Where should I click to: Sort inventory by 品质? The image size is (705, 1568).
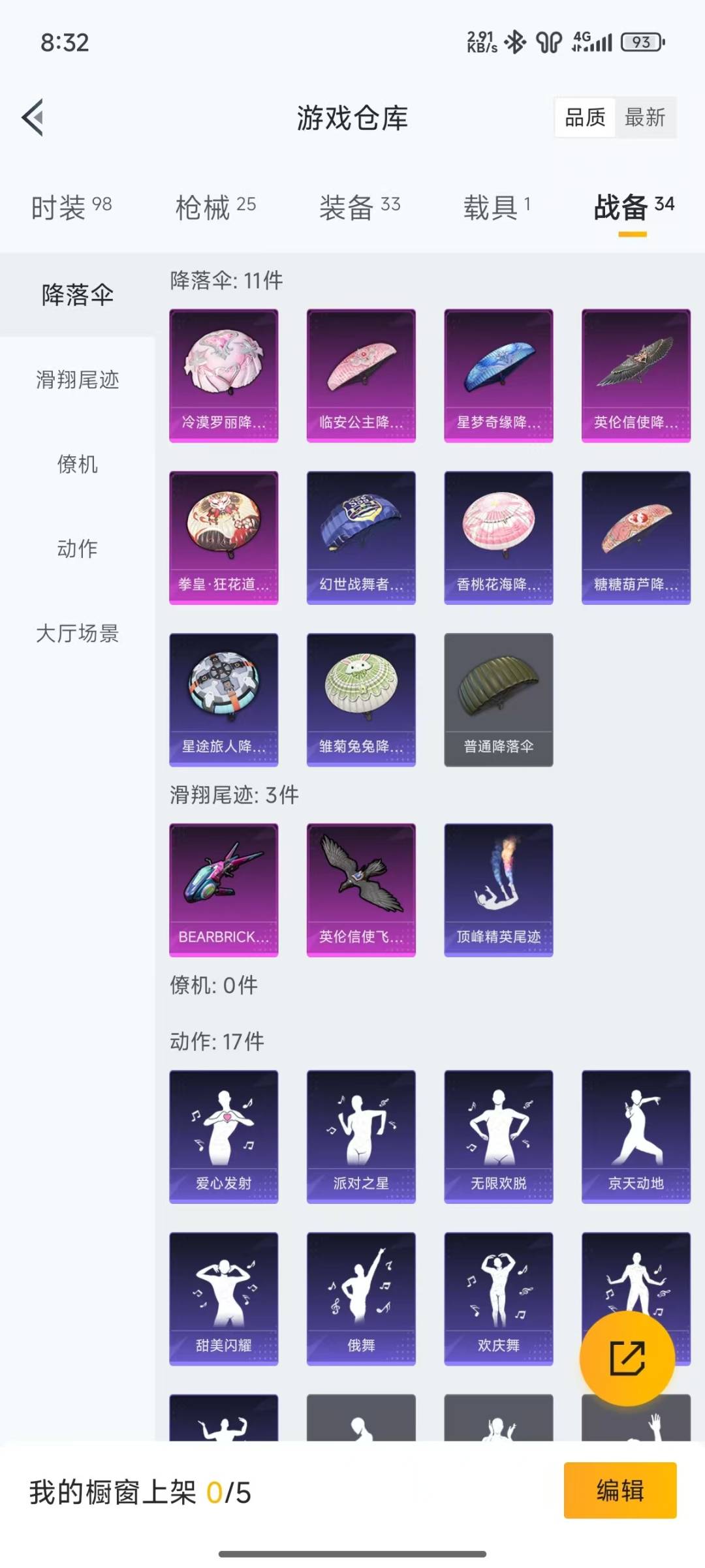point(585,118)
